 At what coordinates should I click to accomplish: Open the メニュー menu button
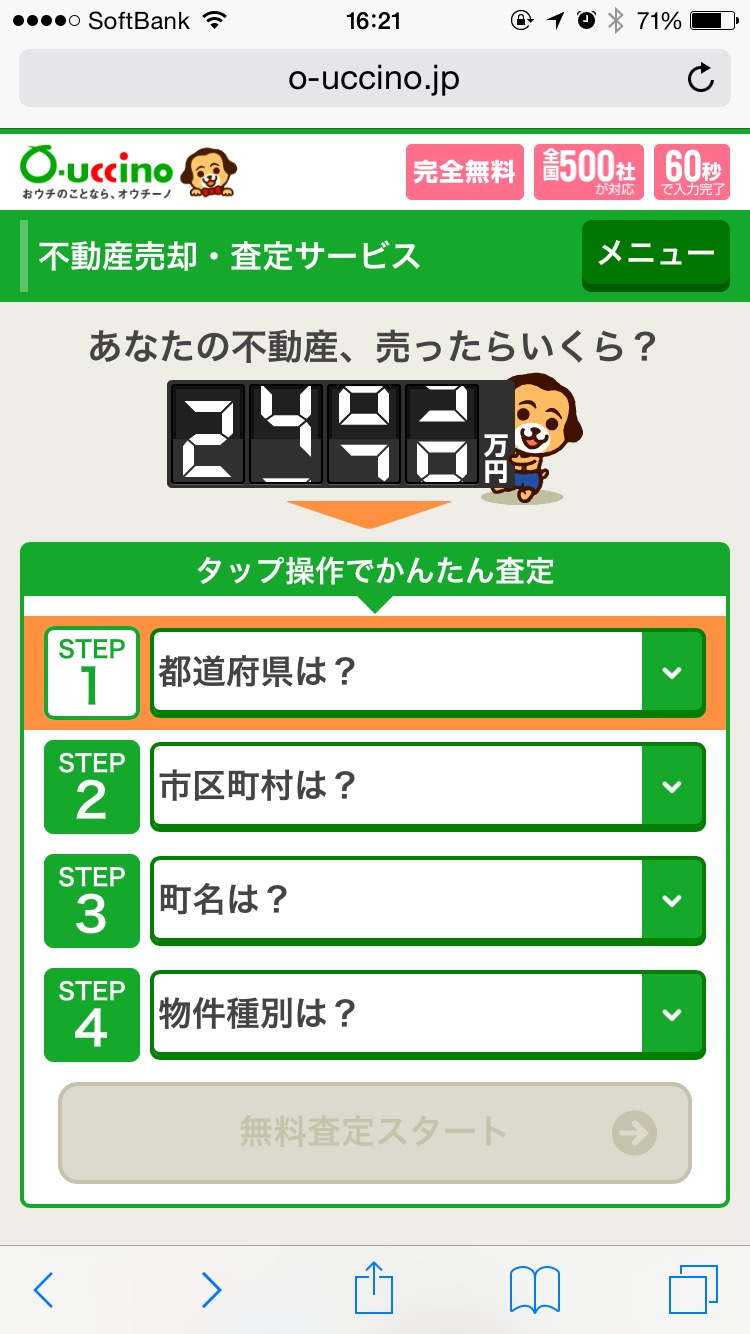pyautogui.click(x=656, y=256)
